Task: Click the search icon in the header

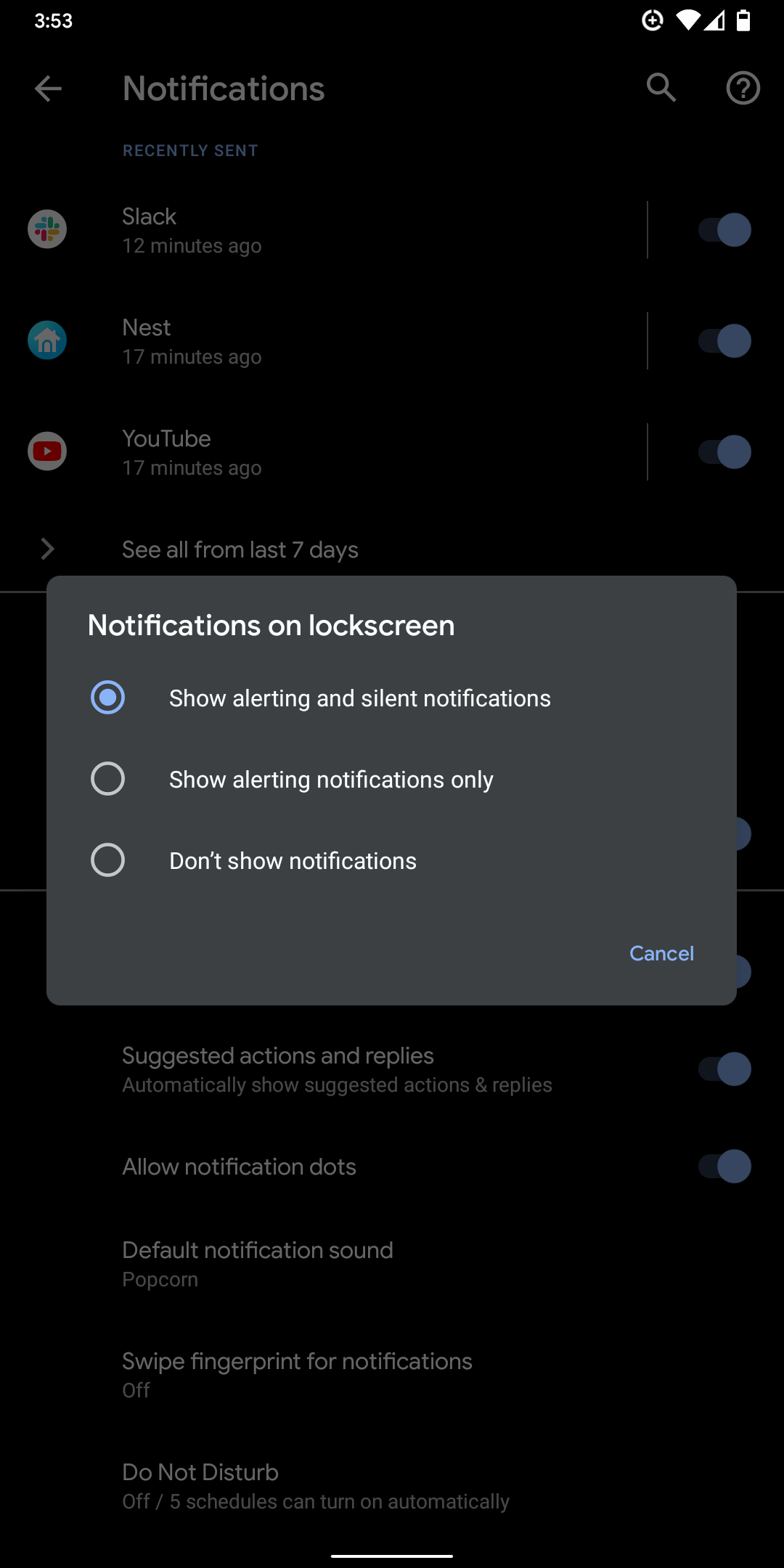Action: click(x=661, y=88)
